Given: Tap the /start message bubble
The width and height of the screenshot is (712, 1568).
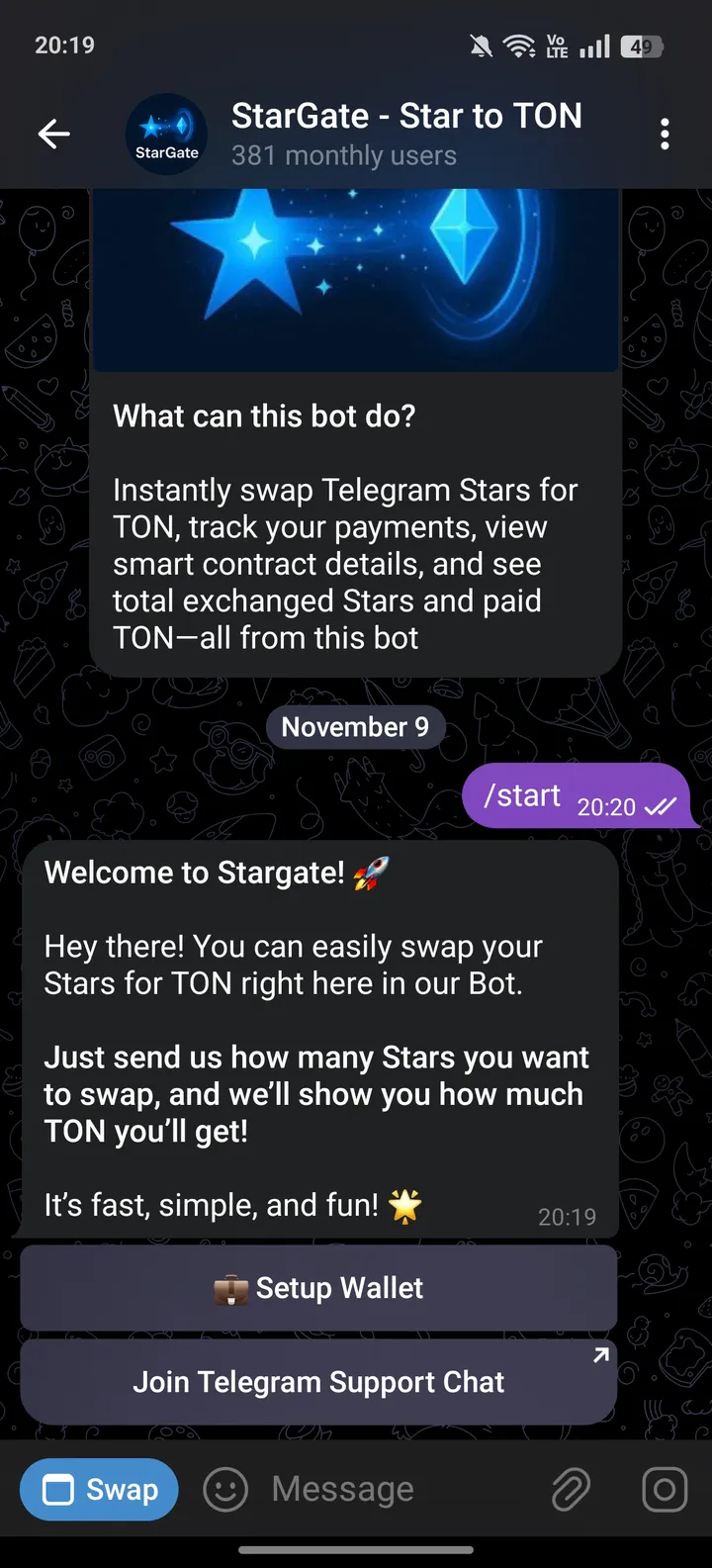Looking at the screenshot, I should click(x=578, y=795).
